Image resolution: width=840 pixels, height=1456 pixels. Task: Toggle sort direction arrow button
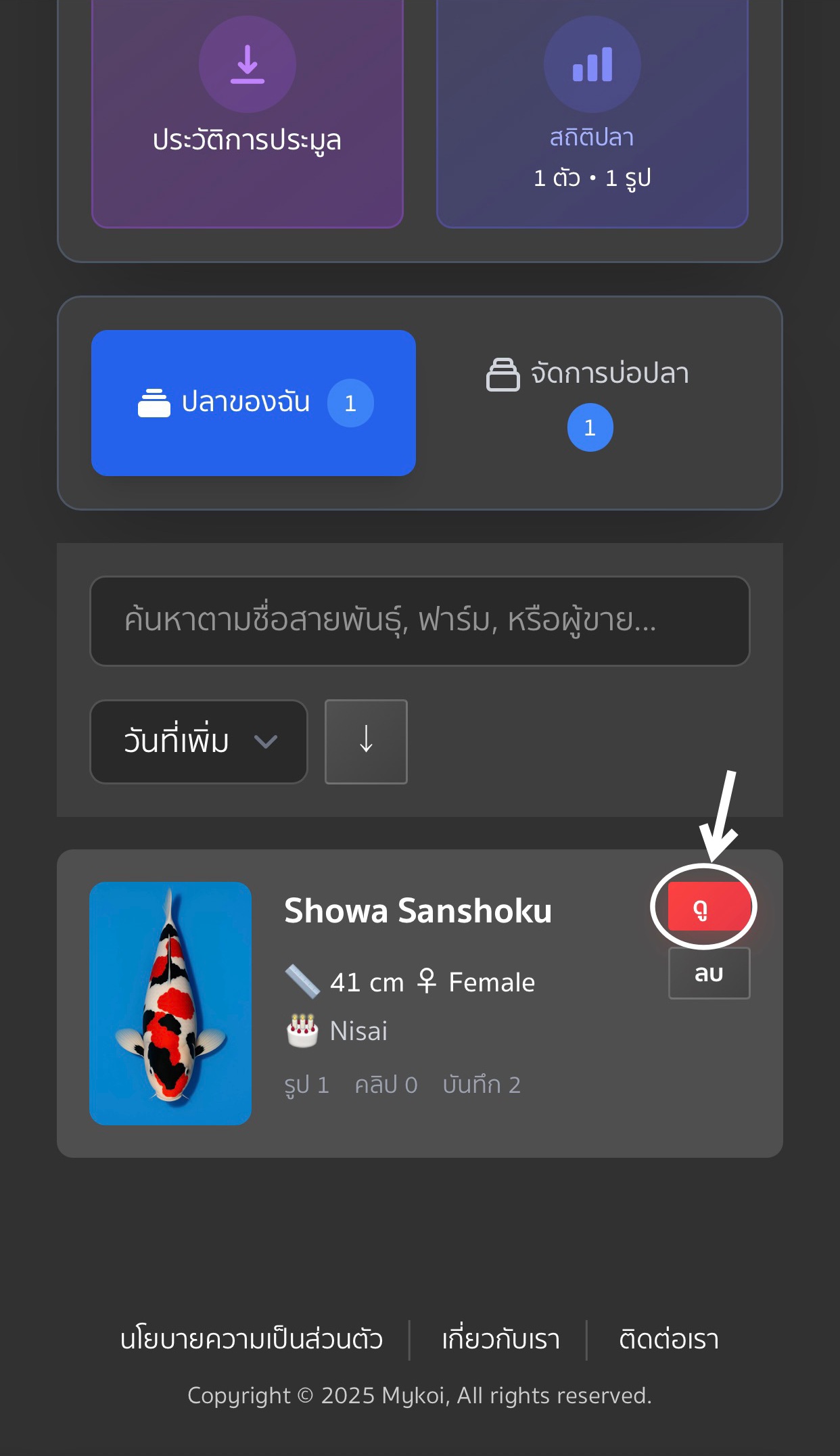(366, 741)
